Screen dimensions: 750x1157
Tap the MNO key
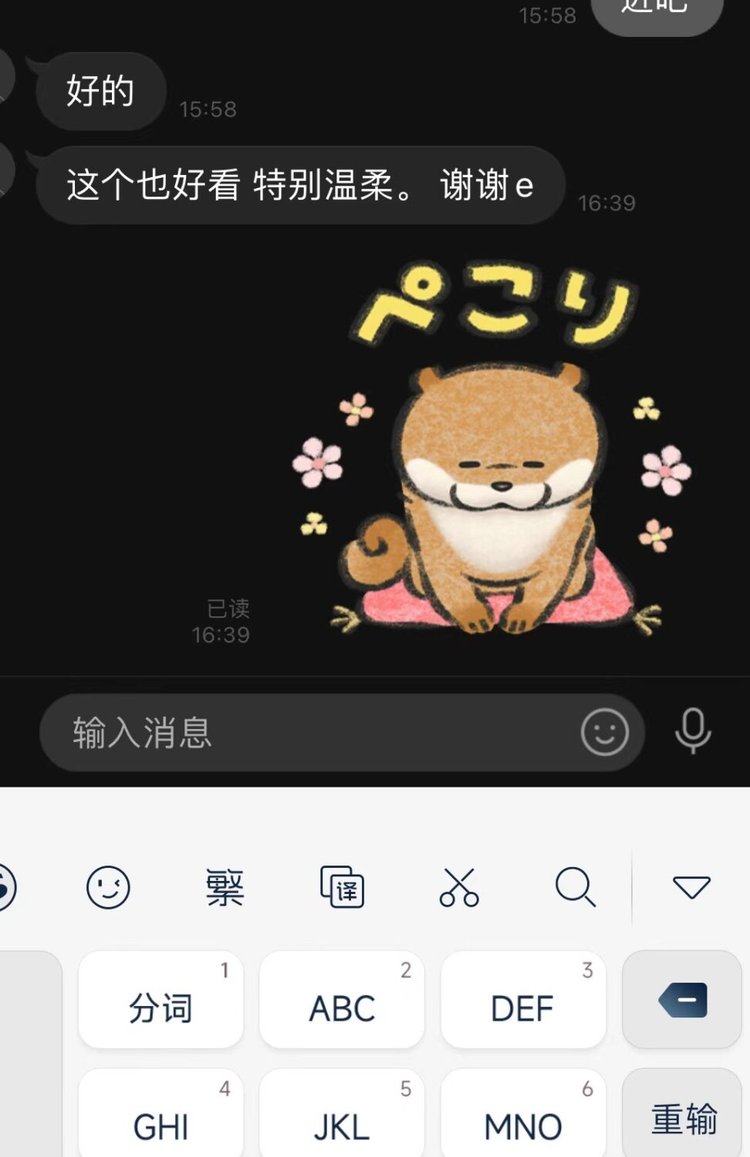point(522,1115)
